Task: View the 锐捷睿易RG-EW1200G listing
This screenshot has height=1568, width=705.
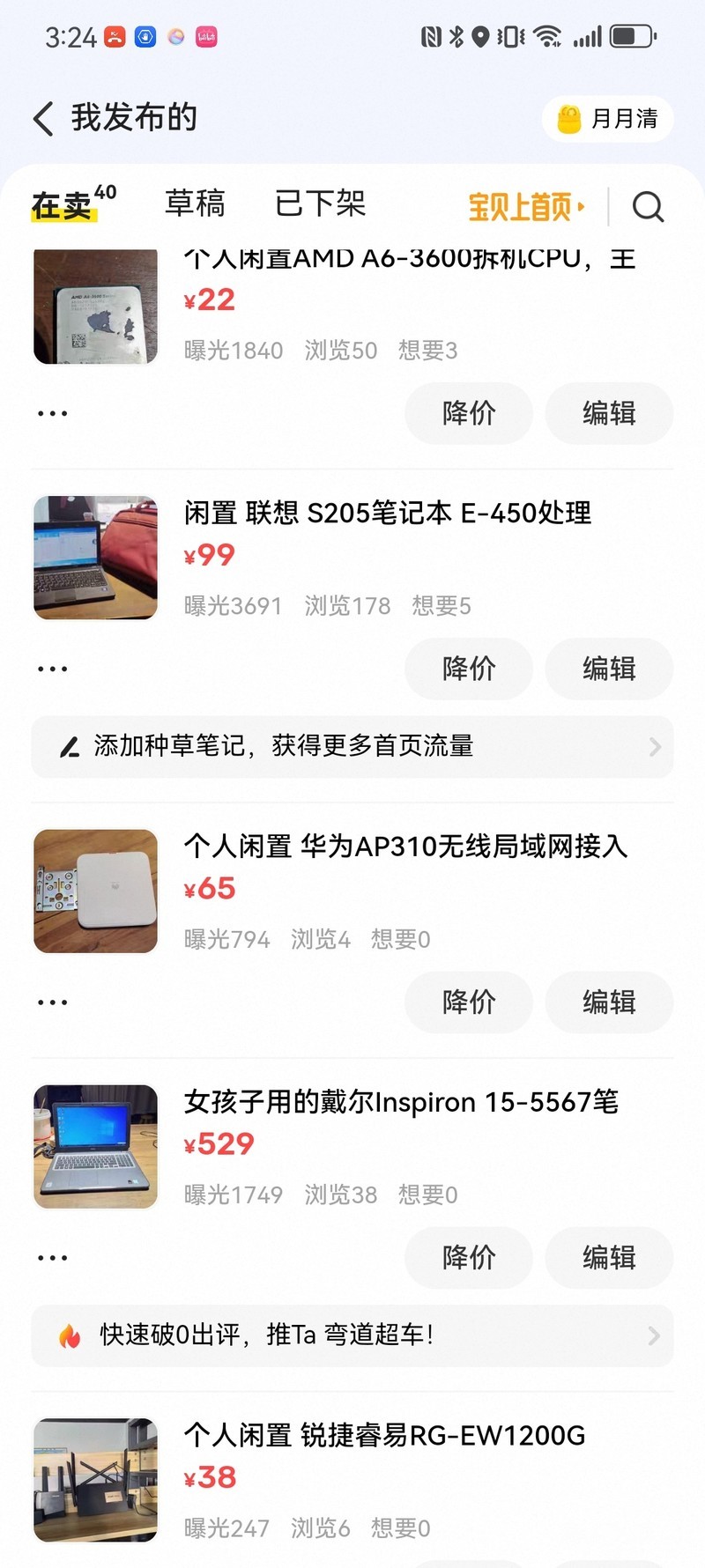Action: click(384, 1436)
